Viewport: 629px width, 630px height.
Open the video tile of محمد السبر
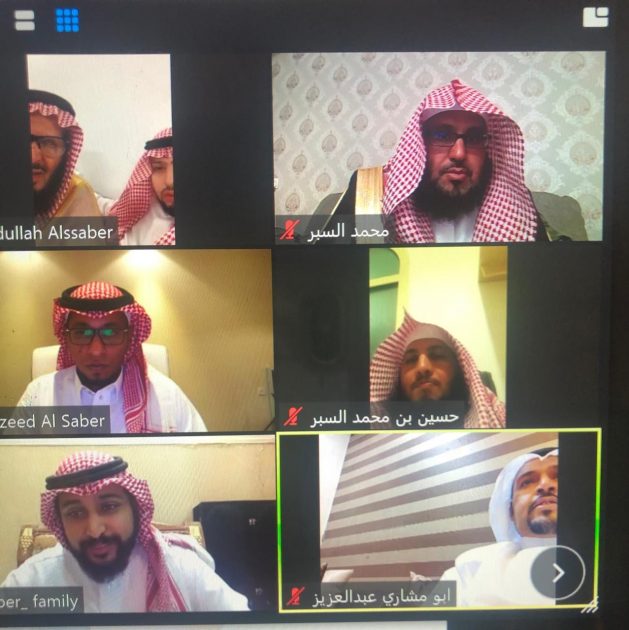pos(438,146)
